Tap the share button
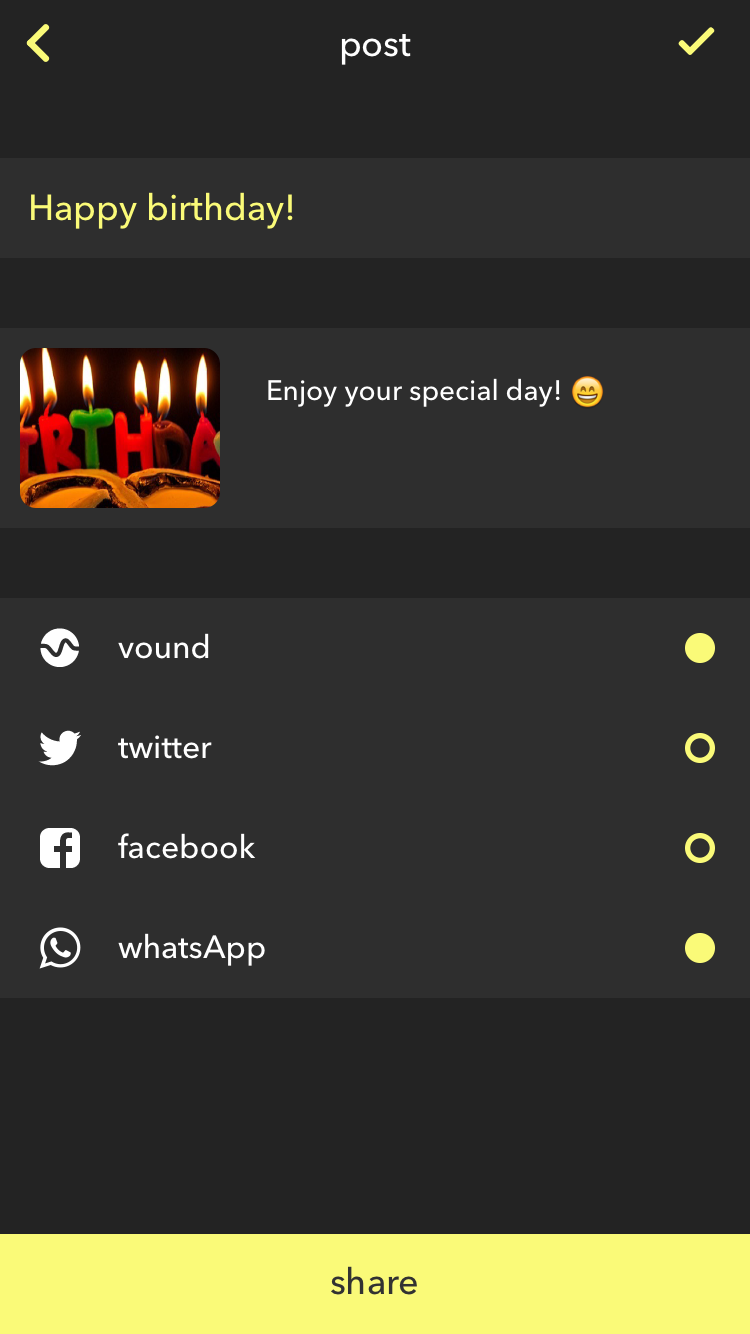The width and height of the screenshot is (750, 1334). (x=375, y=1284)
